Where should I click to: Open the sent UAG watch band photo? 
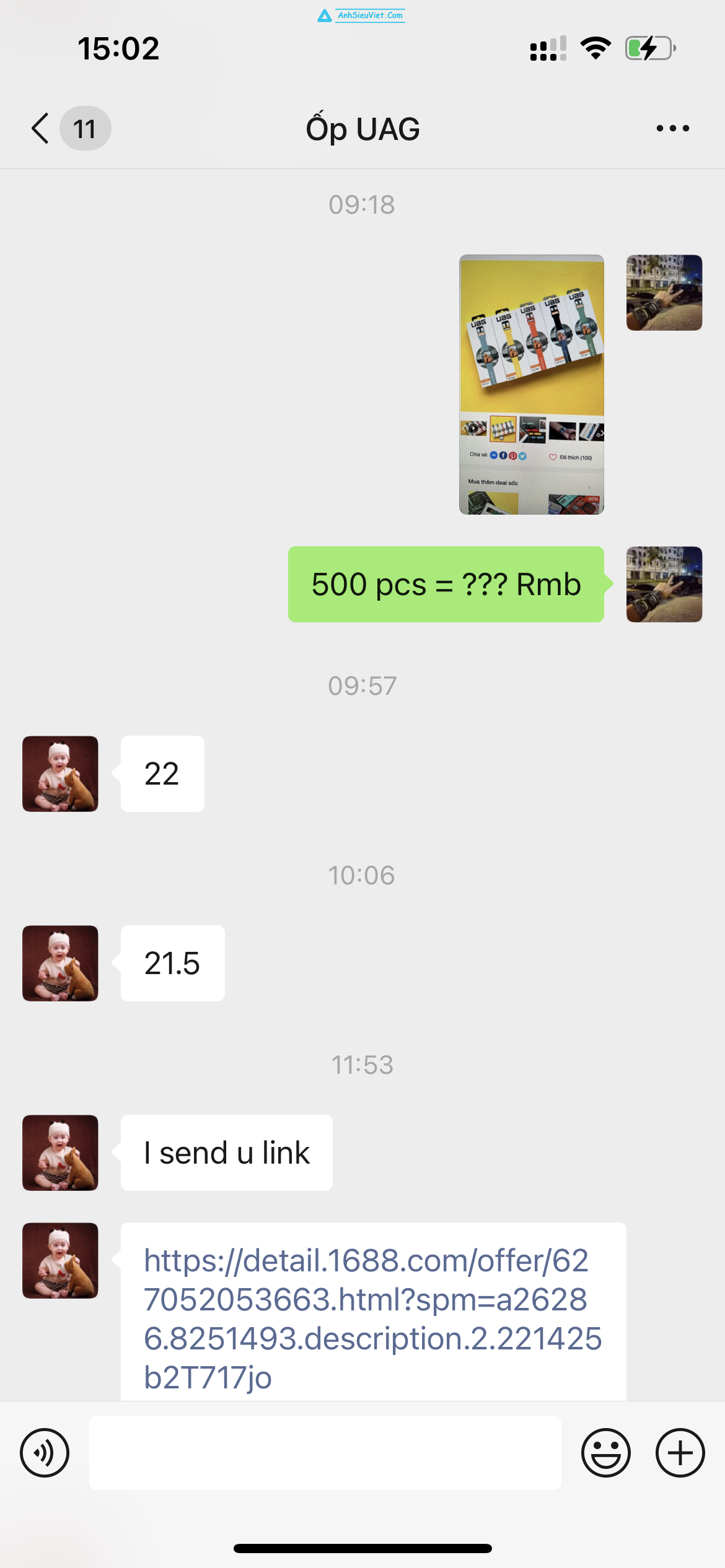[531, 385]
